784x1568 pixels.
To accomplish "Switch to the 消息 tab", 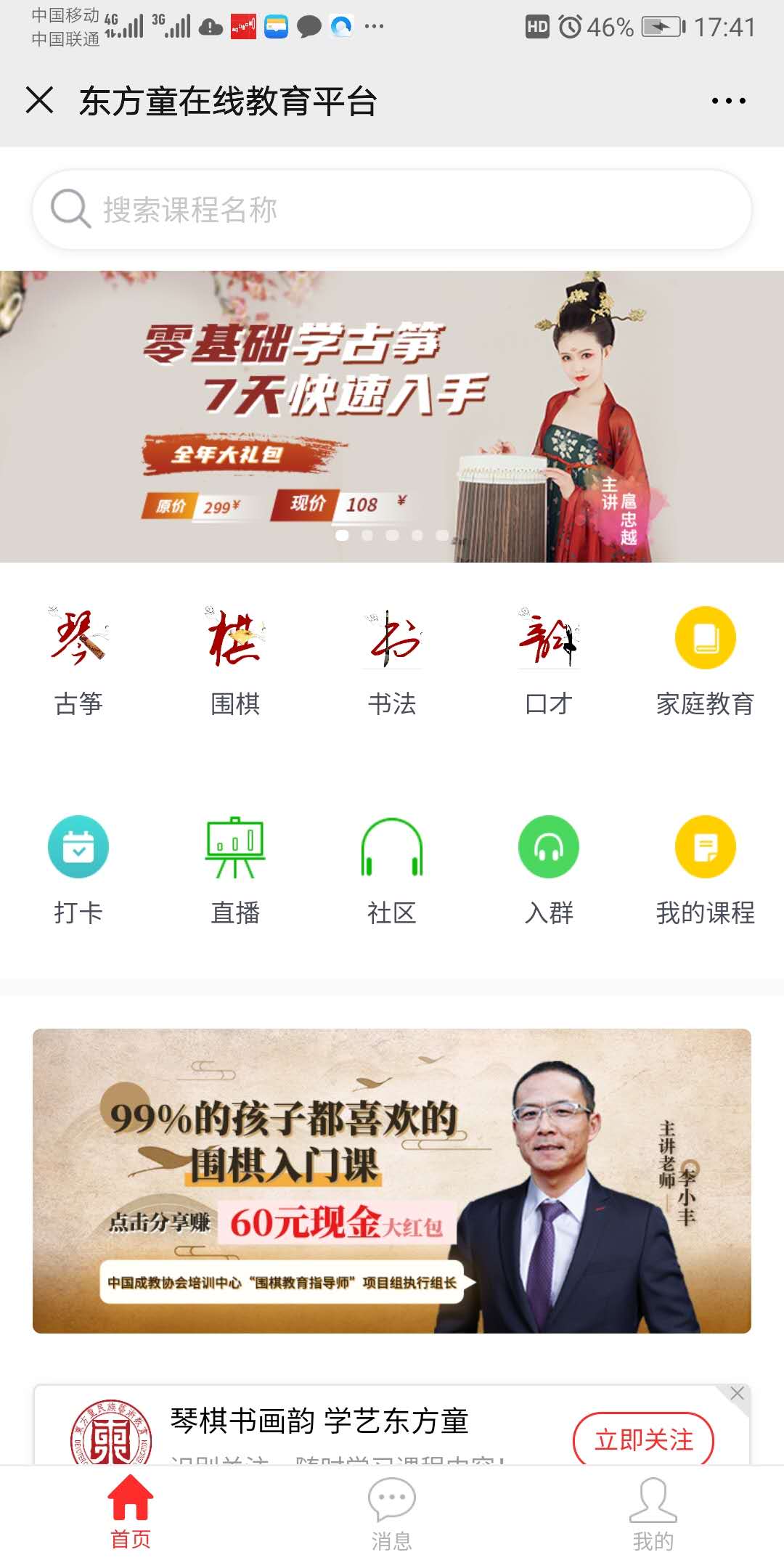I will [x=392, y=1514].
